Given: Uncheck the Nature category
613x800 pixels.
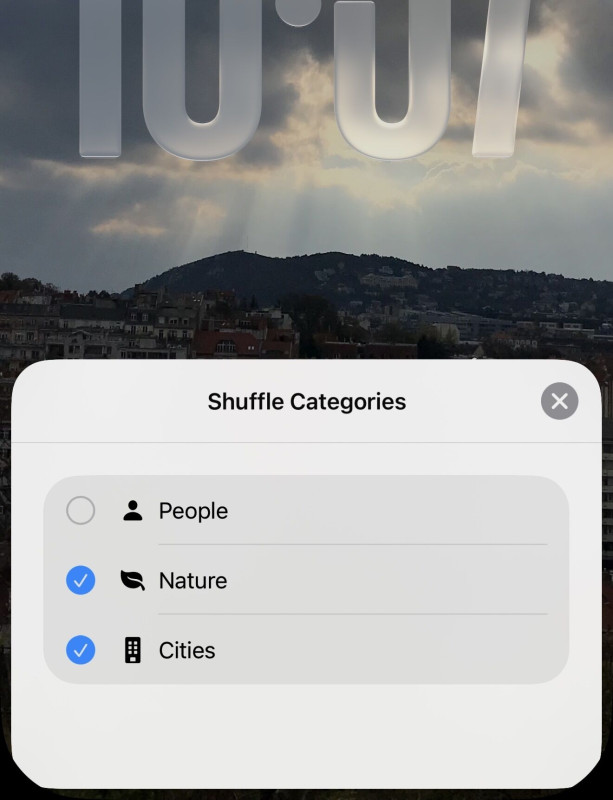Looking at the screenshot, I should pyautogui.click(x=80, y=580).
